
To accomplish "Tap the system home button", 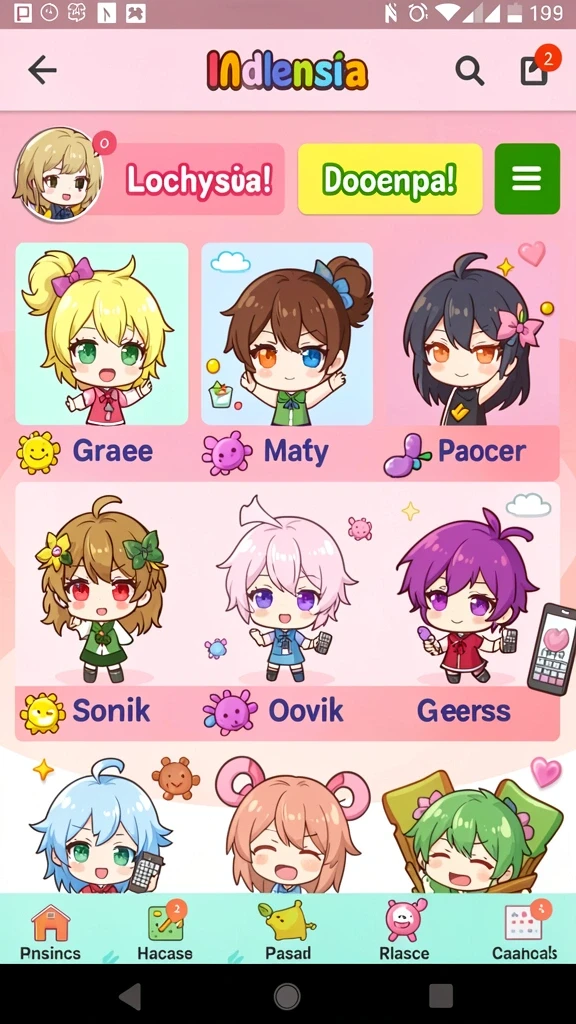I will (x=287, y=996).
